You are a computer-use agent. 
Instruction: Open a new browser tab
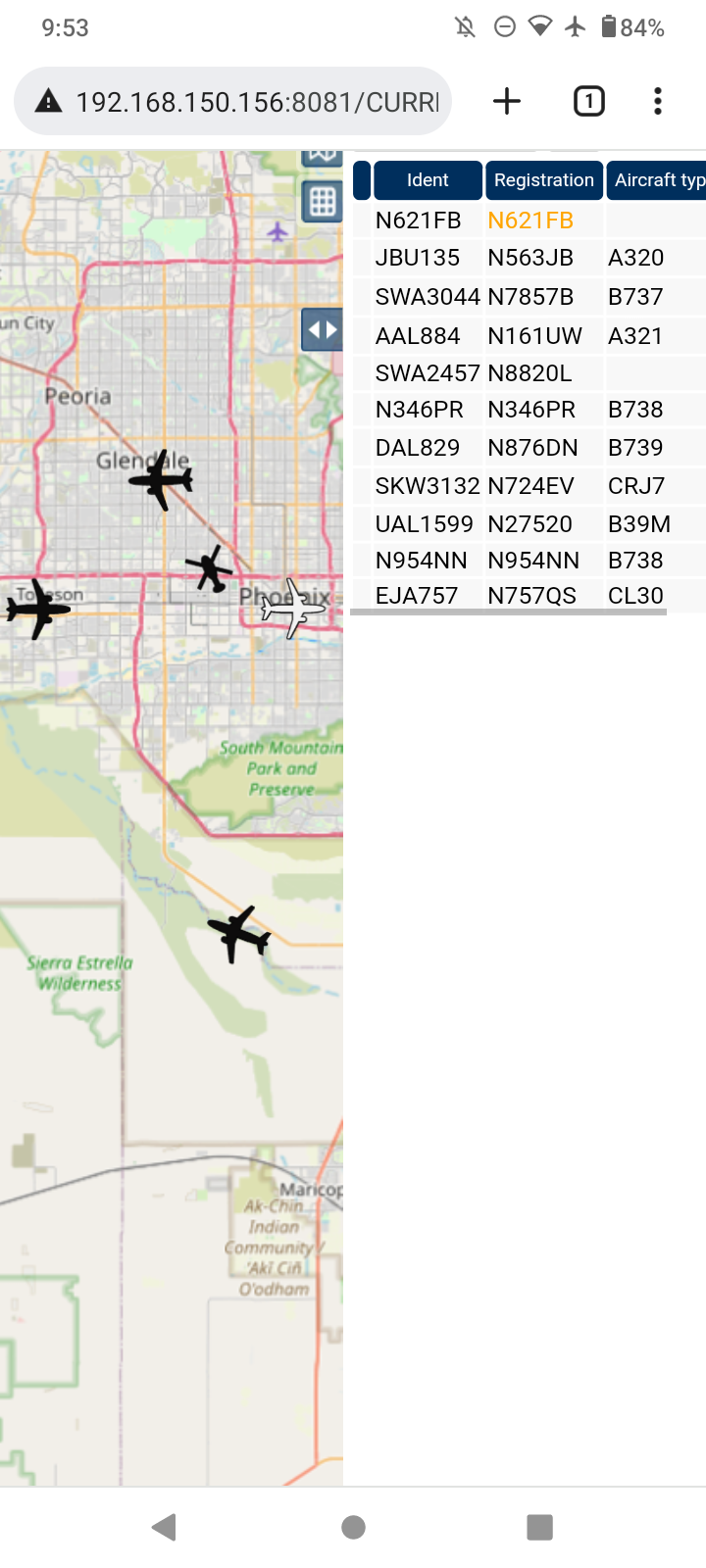coord(507,101)
